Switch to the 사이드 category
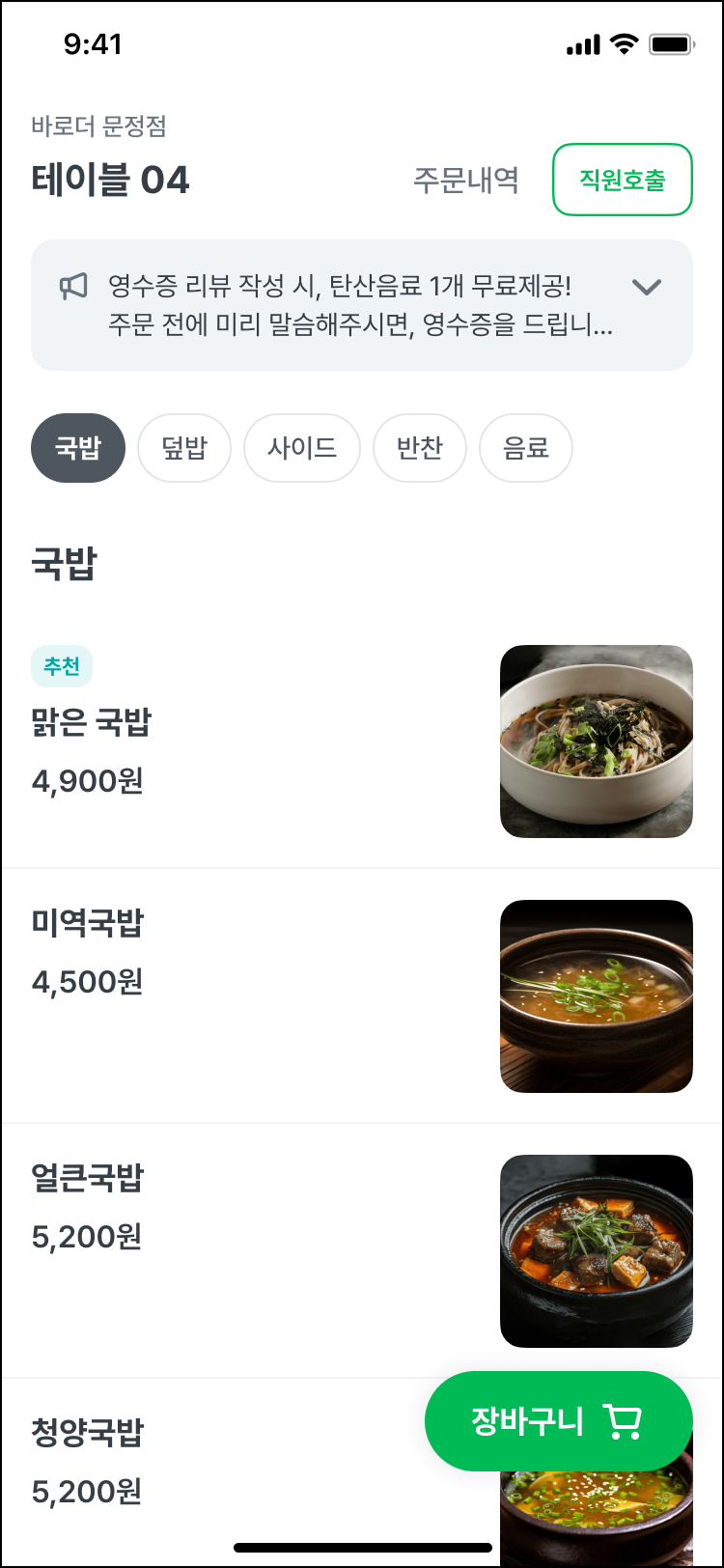 click(301, 448)
